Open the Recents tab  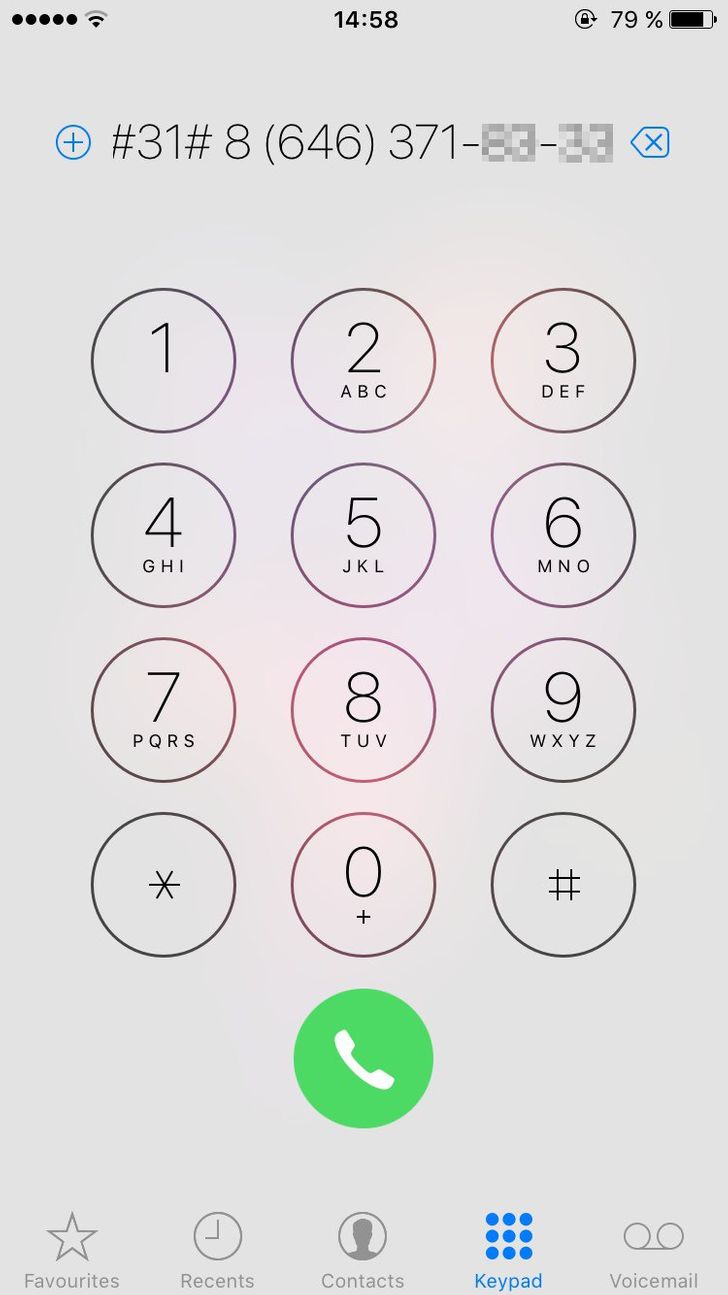point(217,1250)
